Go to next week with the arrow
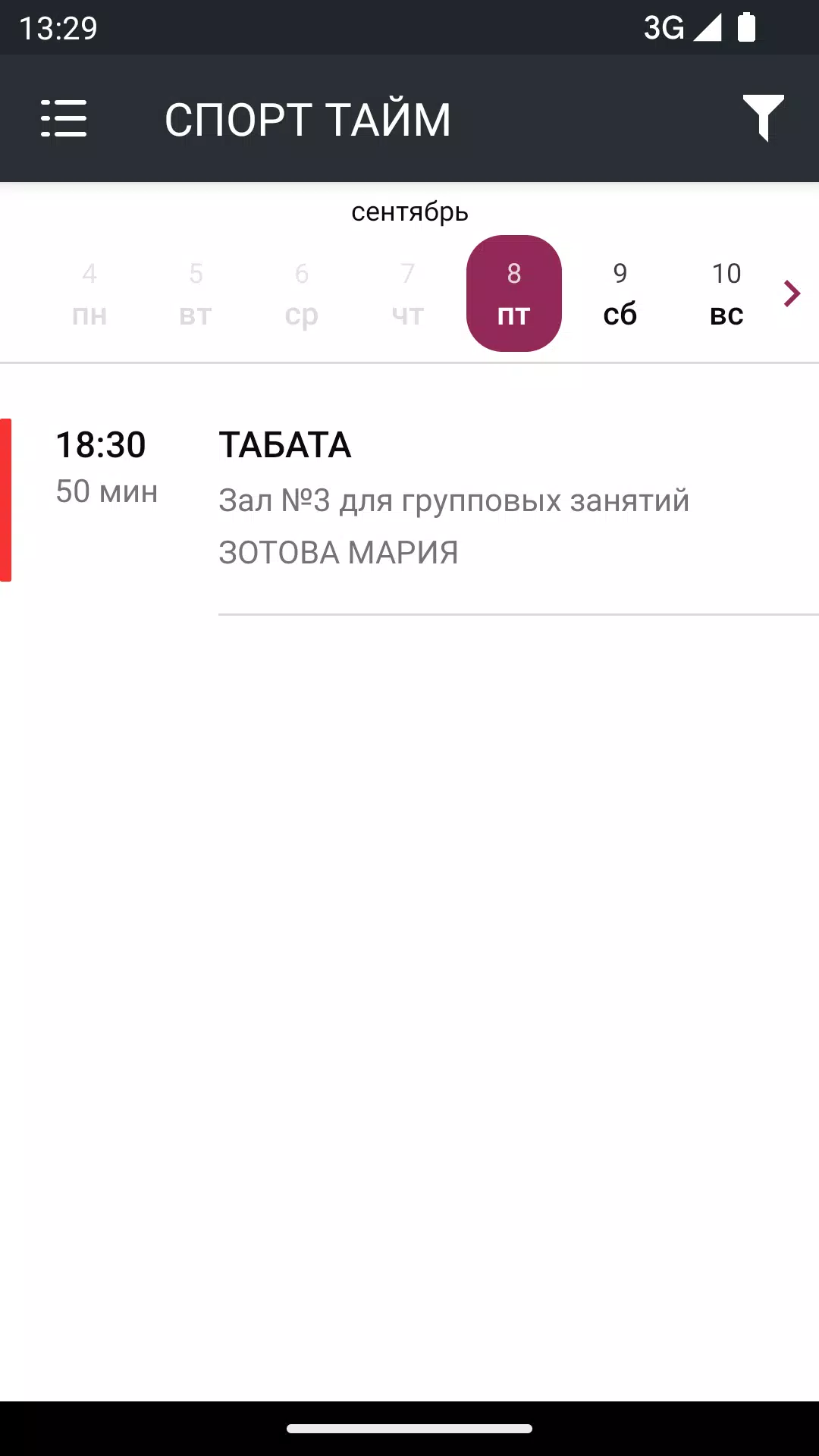The width and height of the screenshot is (819, 1456). coord(792,293)
